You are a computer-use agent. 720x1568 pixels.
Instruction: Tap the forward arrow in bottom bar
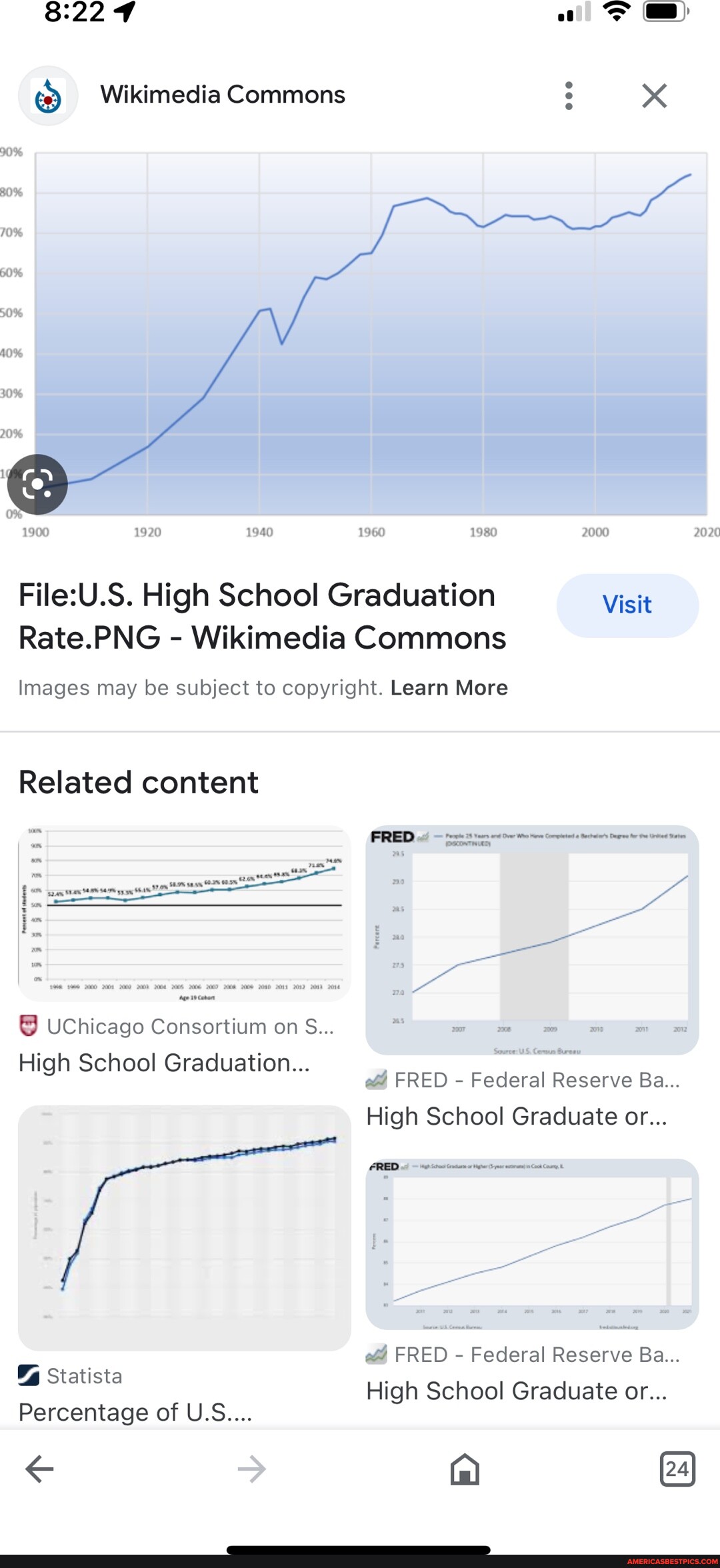pos(252,1469)
